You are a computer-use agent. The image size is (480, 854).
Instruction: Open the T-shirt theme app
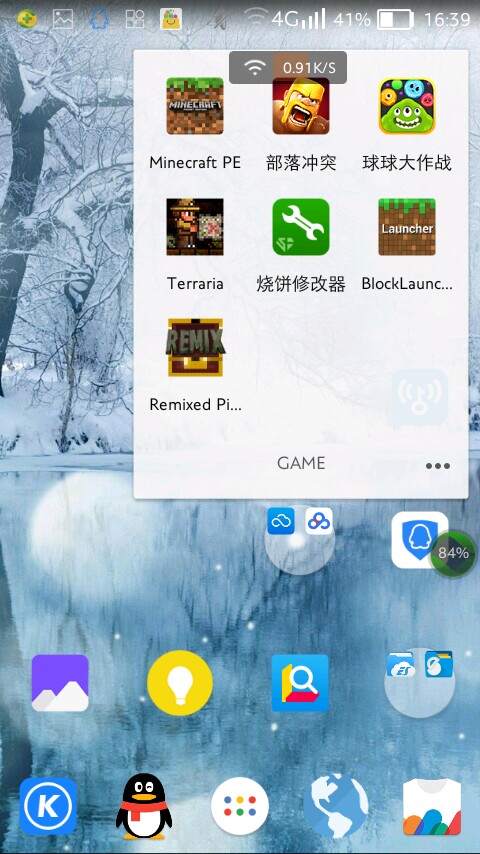(432, 806)
